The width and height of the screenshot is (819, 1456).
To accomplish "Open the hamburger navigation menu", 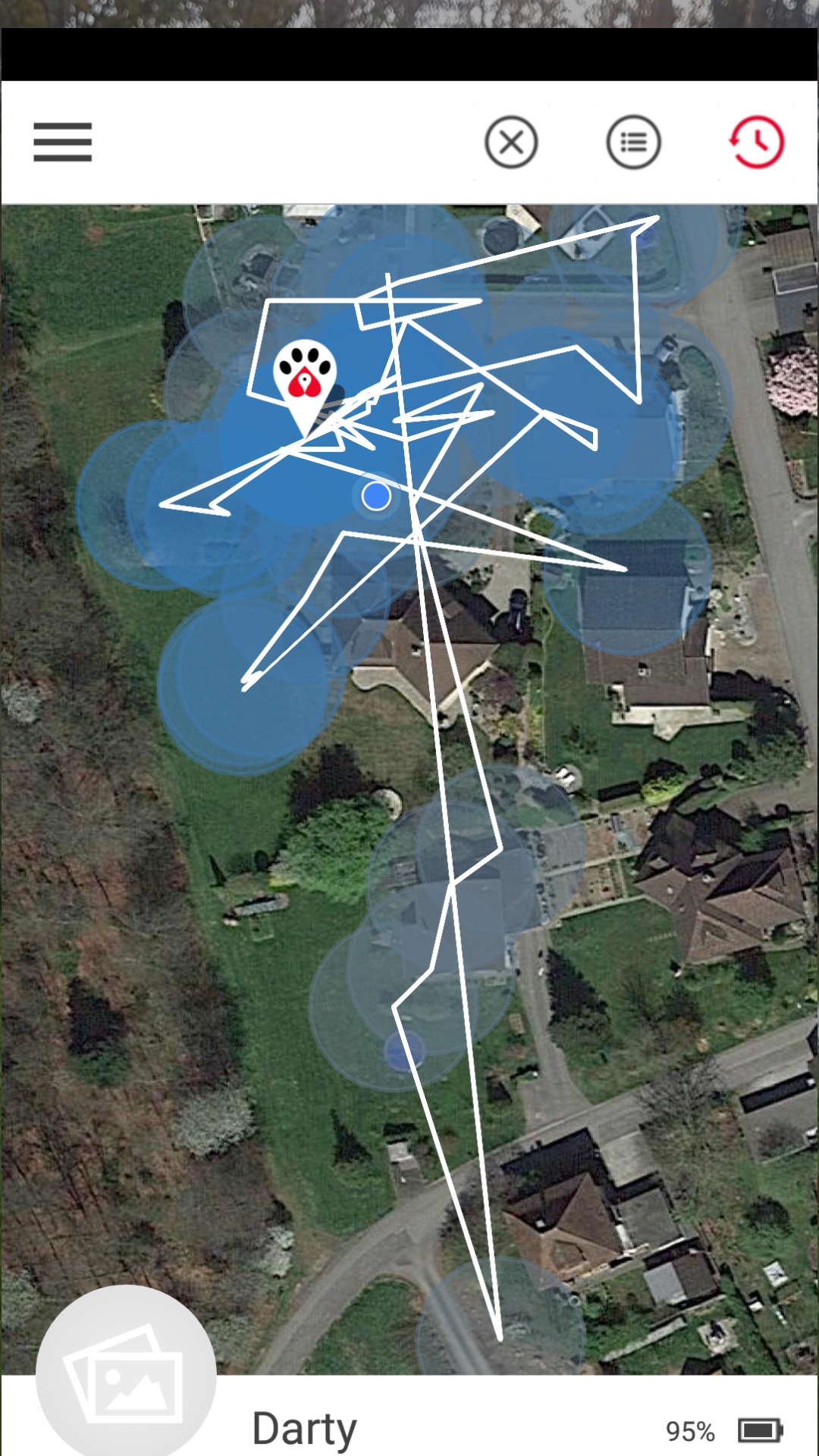I will pos(62,142).
